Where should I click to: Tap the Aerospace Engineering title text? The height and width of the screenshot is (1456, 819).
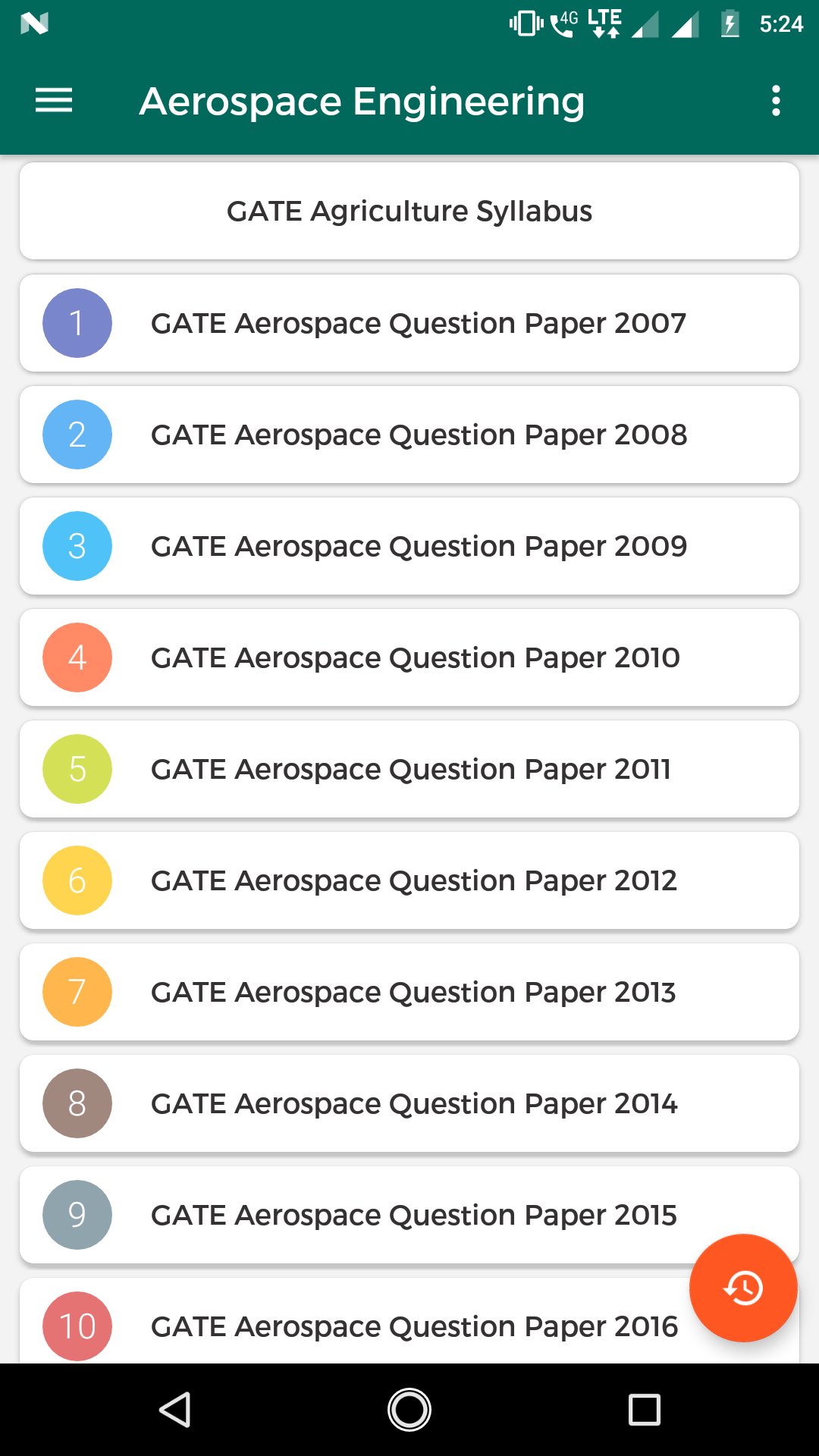[x=361, y=99]
